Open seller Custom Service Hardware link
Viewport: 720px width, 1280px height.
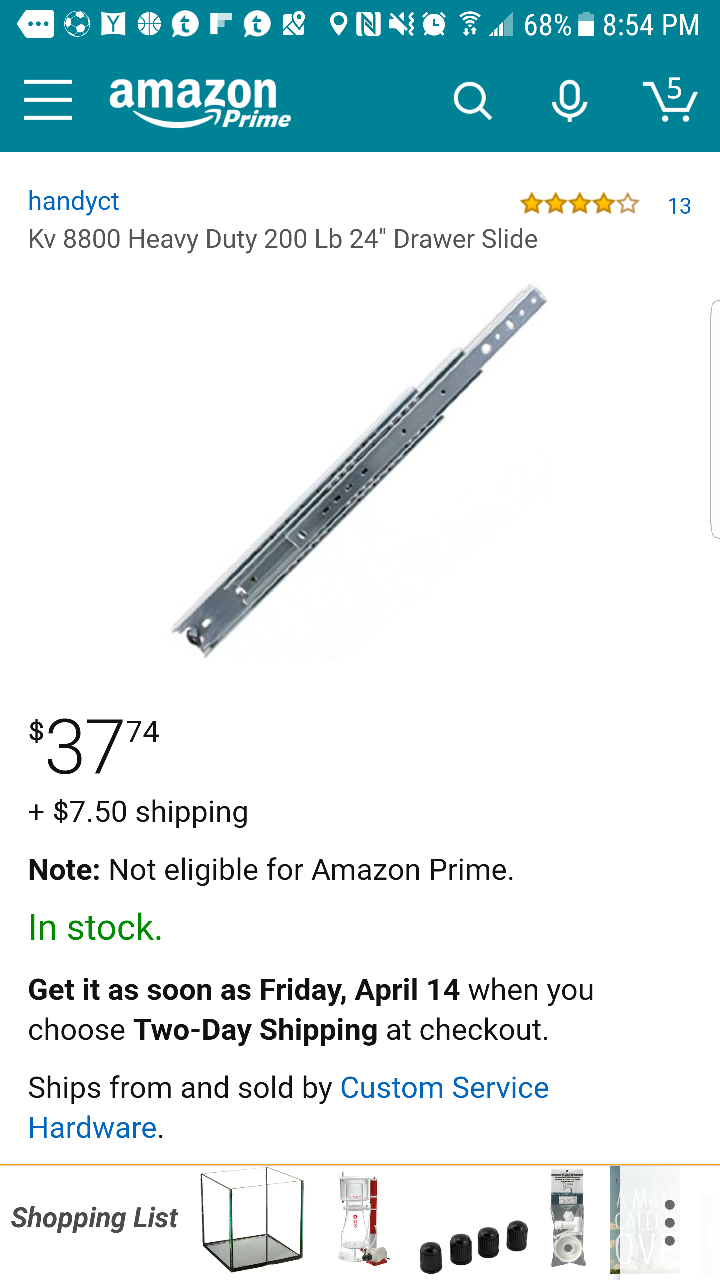click(444, 1088)
